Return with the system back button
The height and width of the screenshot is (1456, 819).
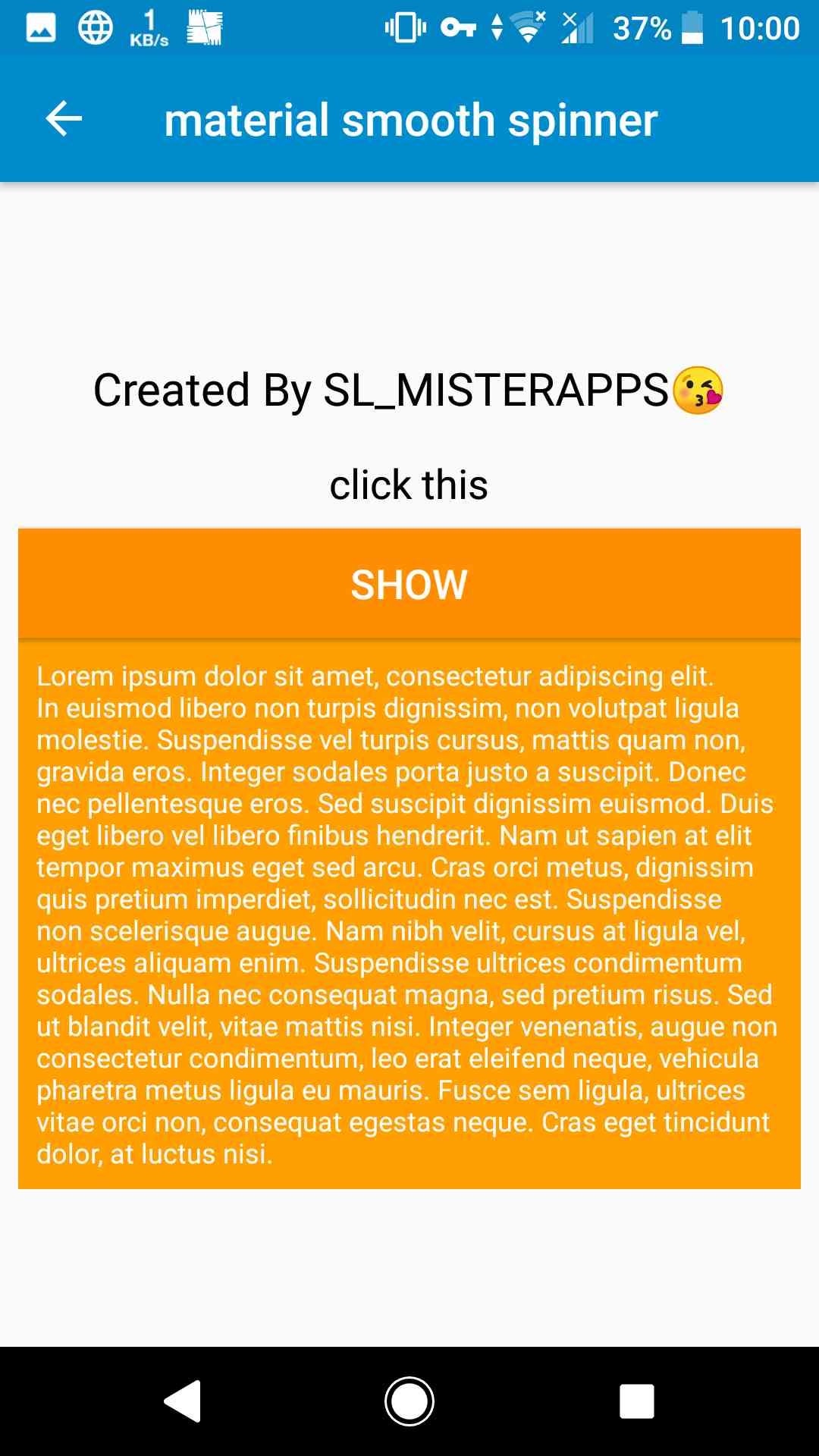183,1401
